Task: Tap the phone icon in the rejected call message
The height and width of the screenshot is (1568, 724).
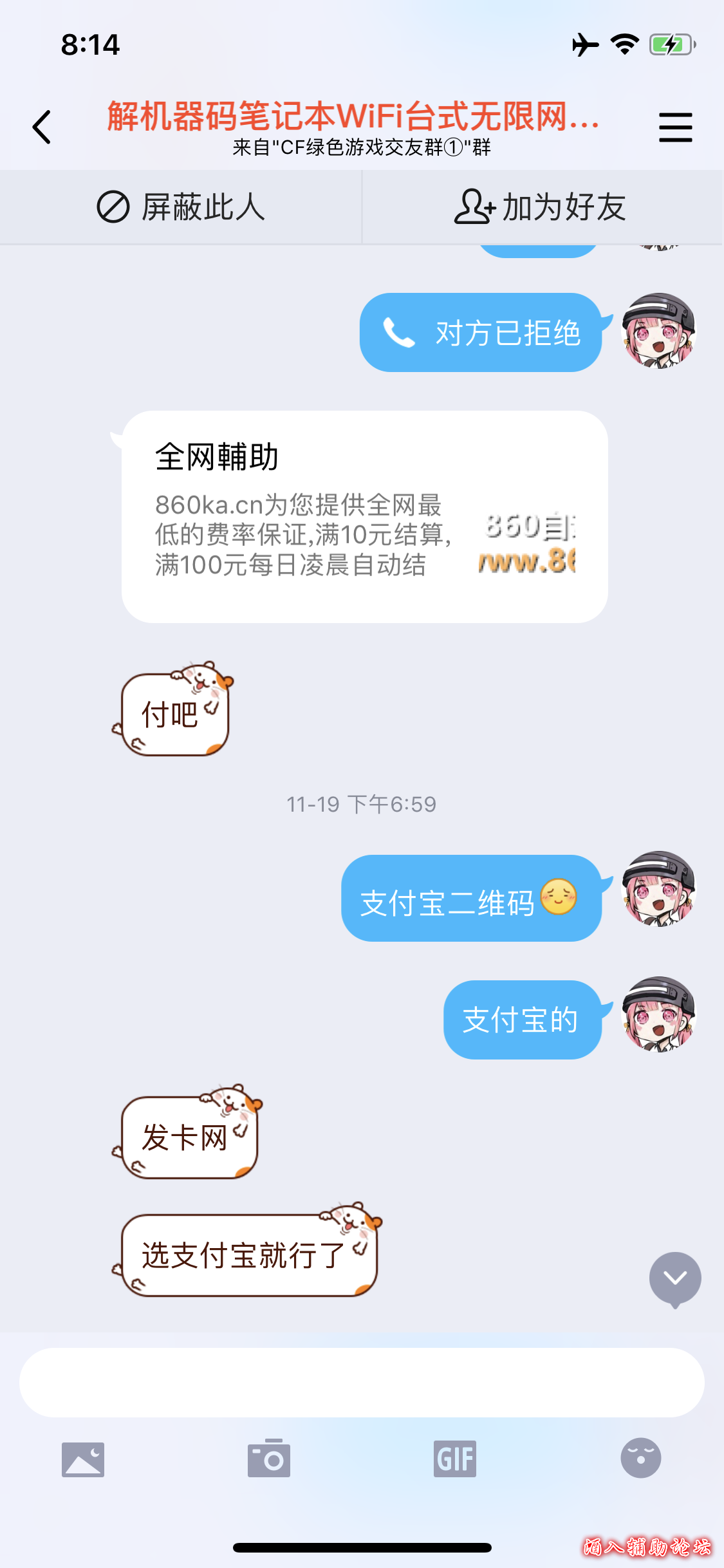Action: (x=400, y=333)
